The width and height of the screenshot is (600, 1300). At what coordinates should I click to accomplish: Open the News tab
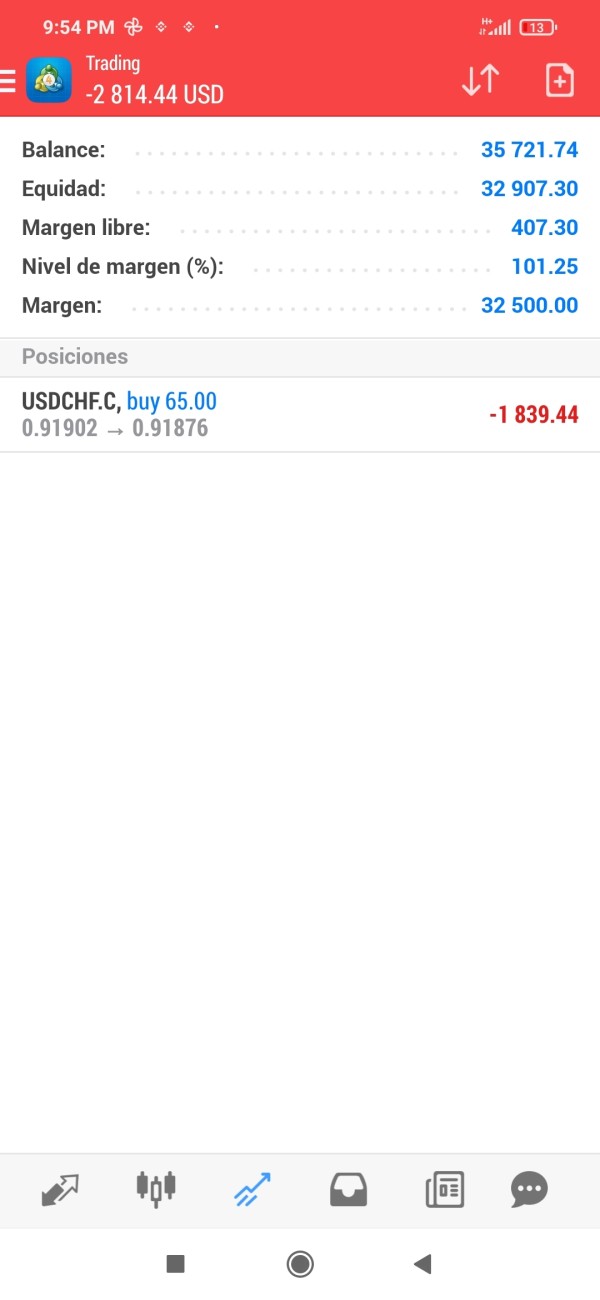pos(444,1190)
